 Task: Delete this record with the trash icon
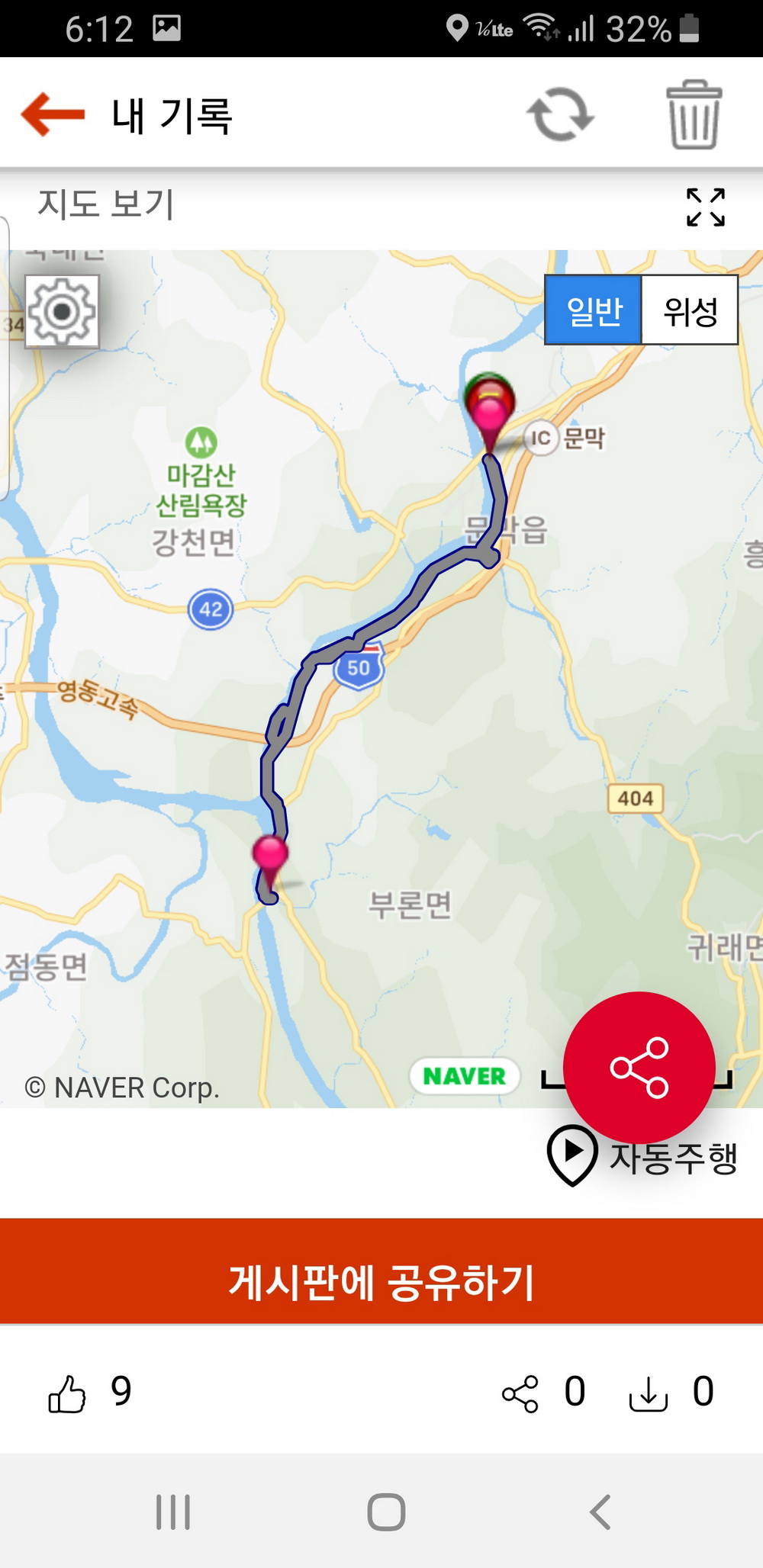pyautogui.click(x=694, y=114)
